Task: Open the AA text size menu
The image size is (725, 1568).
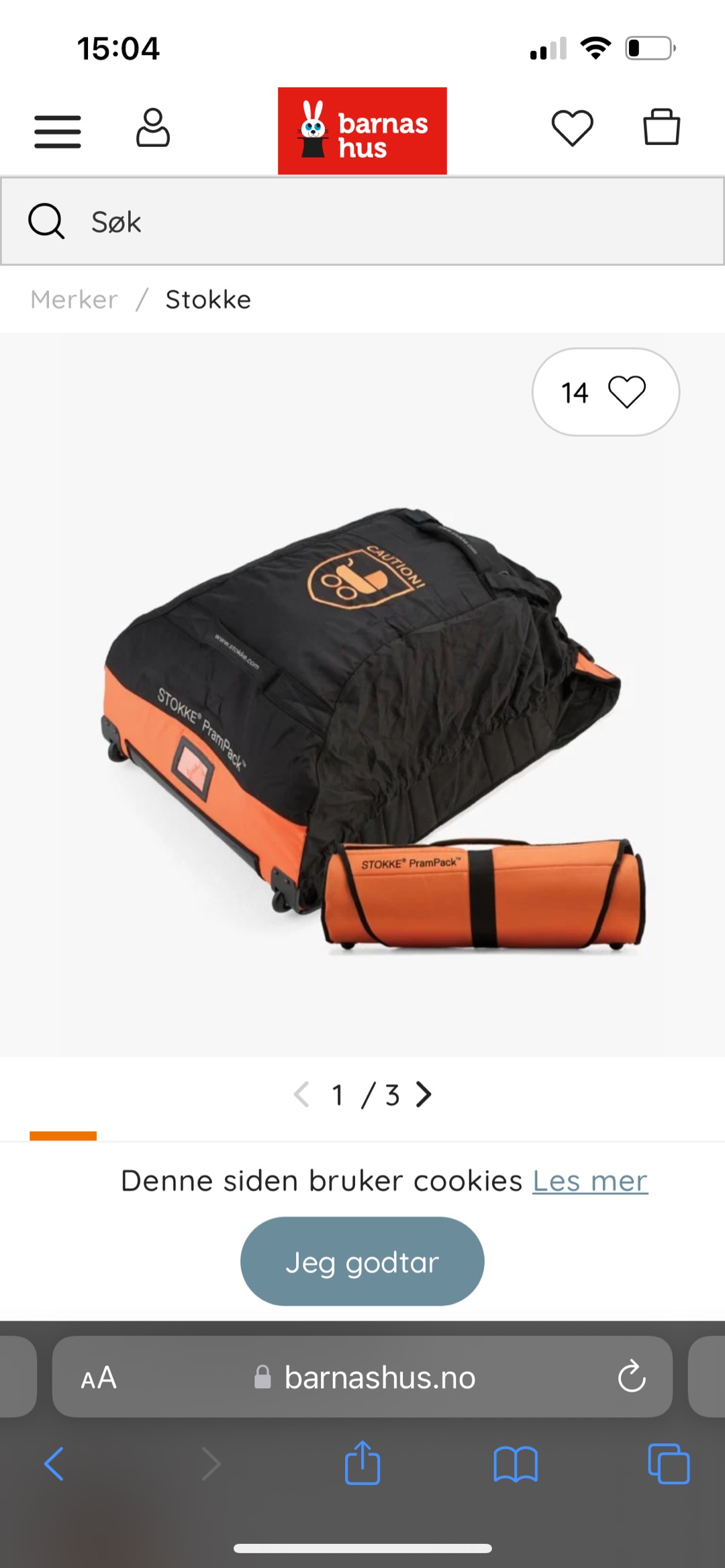Action: click(99, 1378)
